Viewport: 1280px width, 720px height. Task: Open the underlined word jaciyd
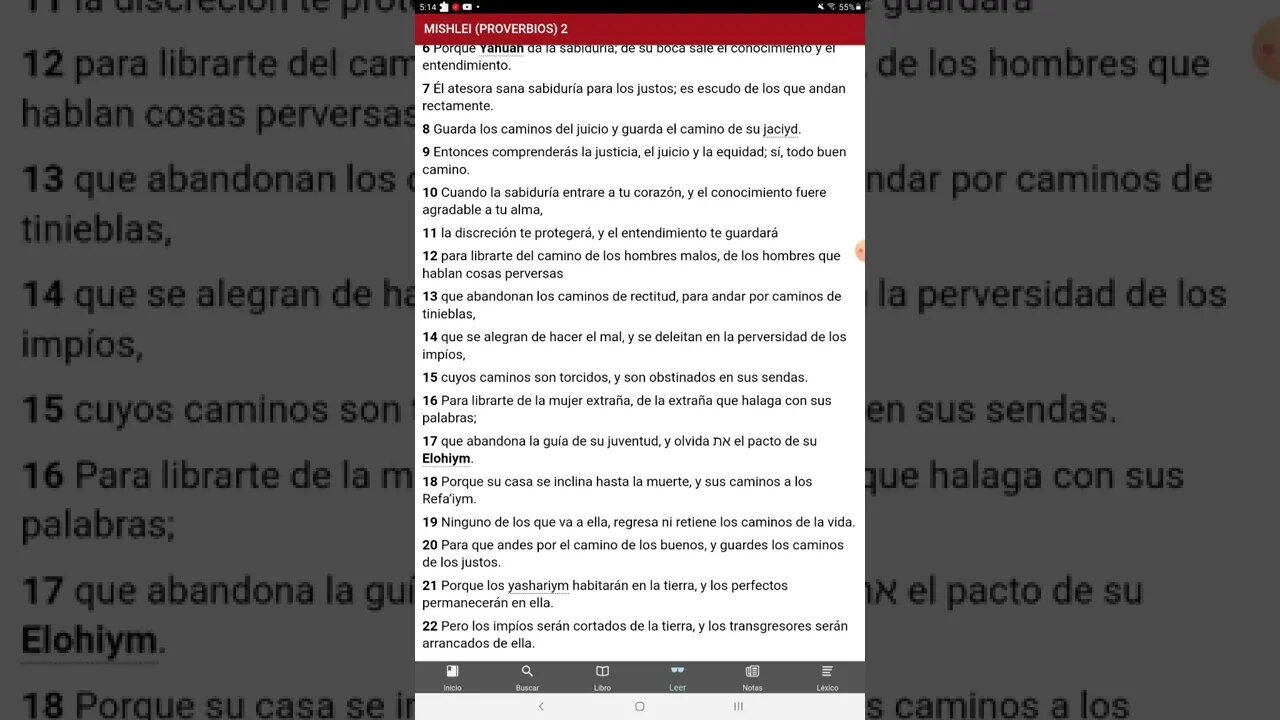coord(780,129)
